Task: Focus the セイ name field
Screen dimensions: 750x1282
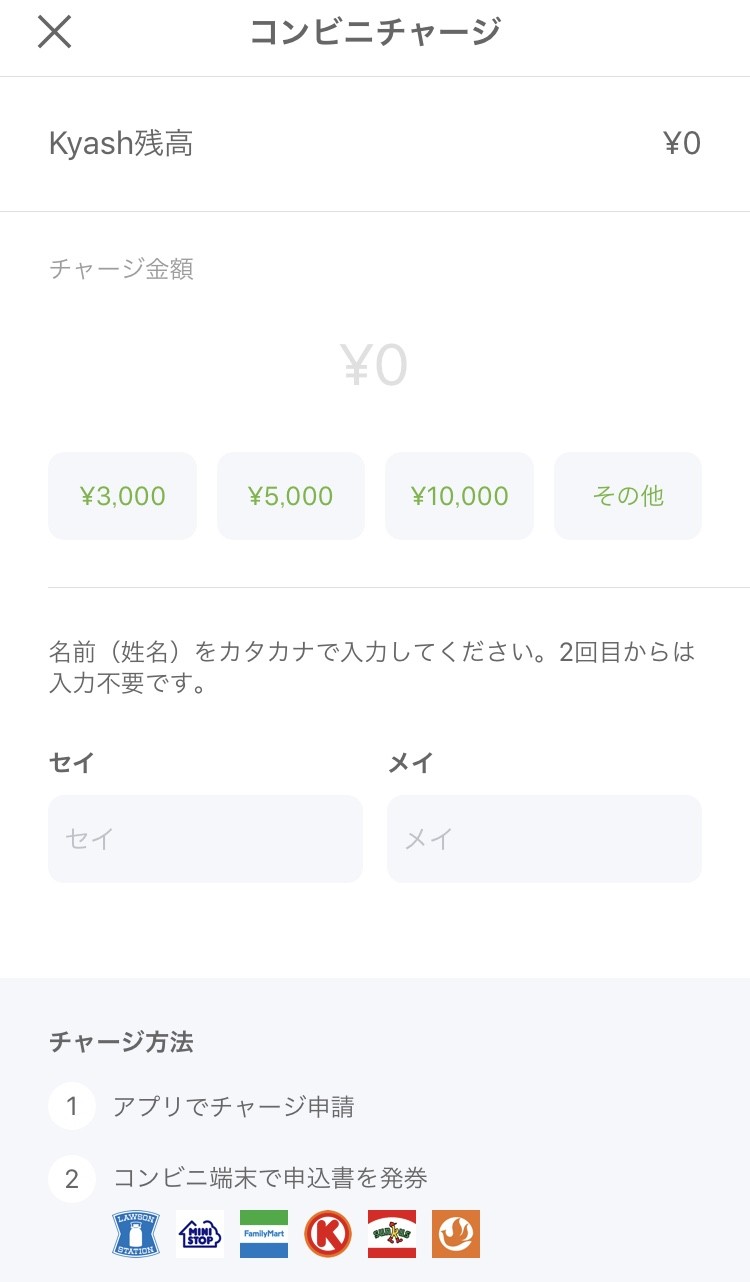Action: pyautogui.click(x=205, y=839)
